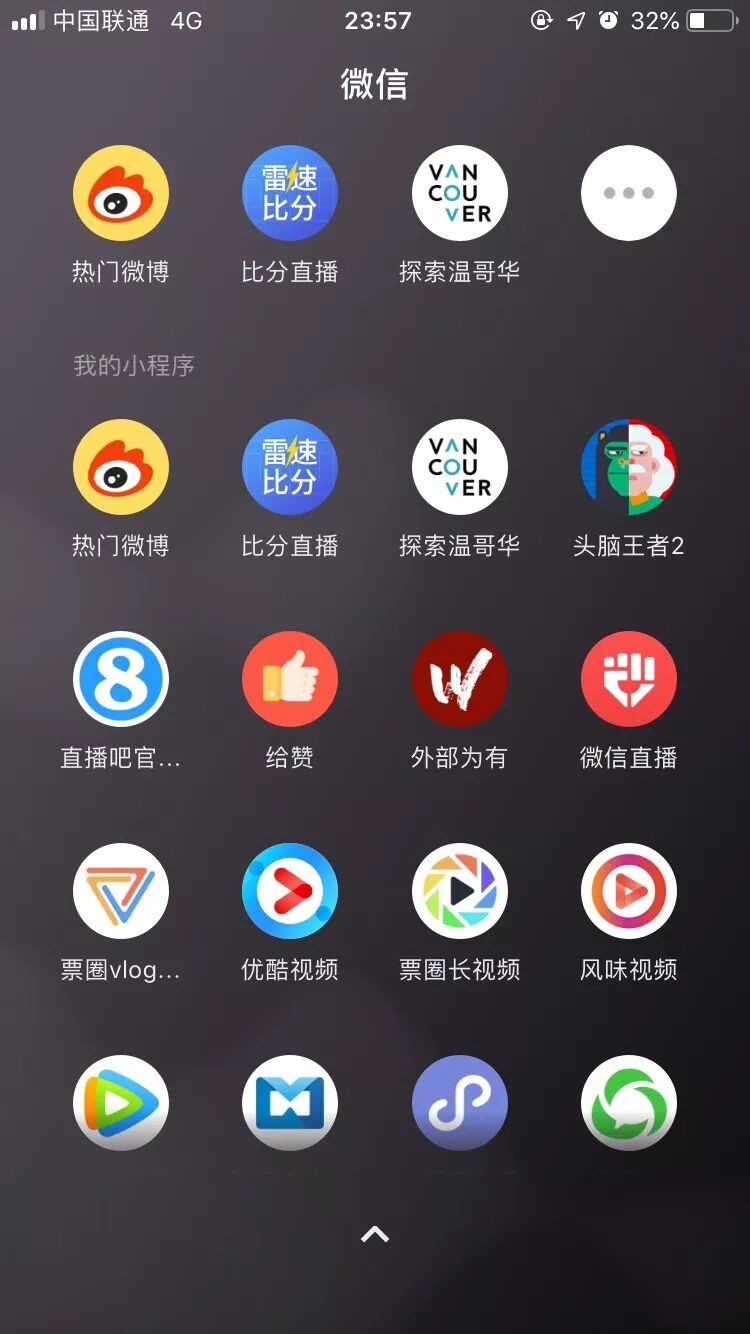
Task: Open the 微信直播 mini program
Action: 628,679
